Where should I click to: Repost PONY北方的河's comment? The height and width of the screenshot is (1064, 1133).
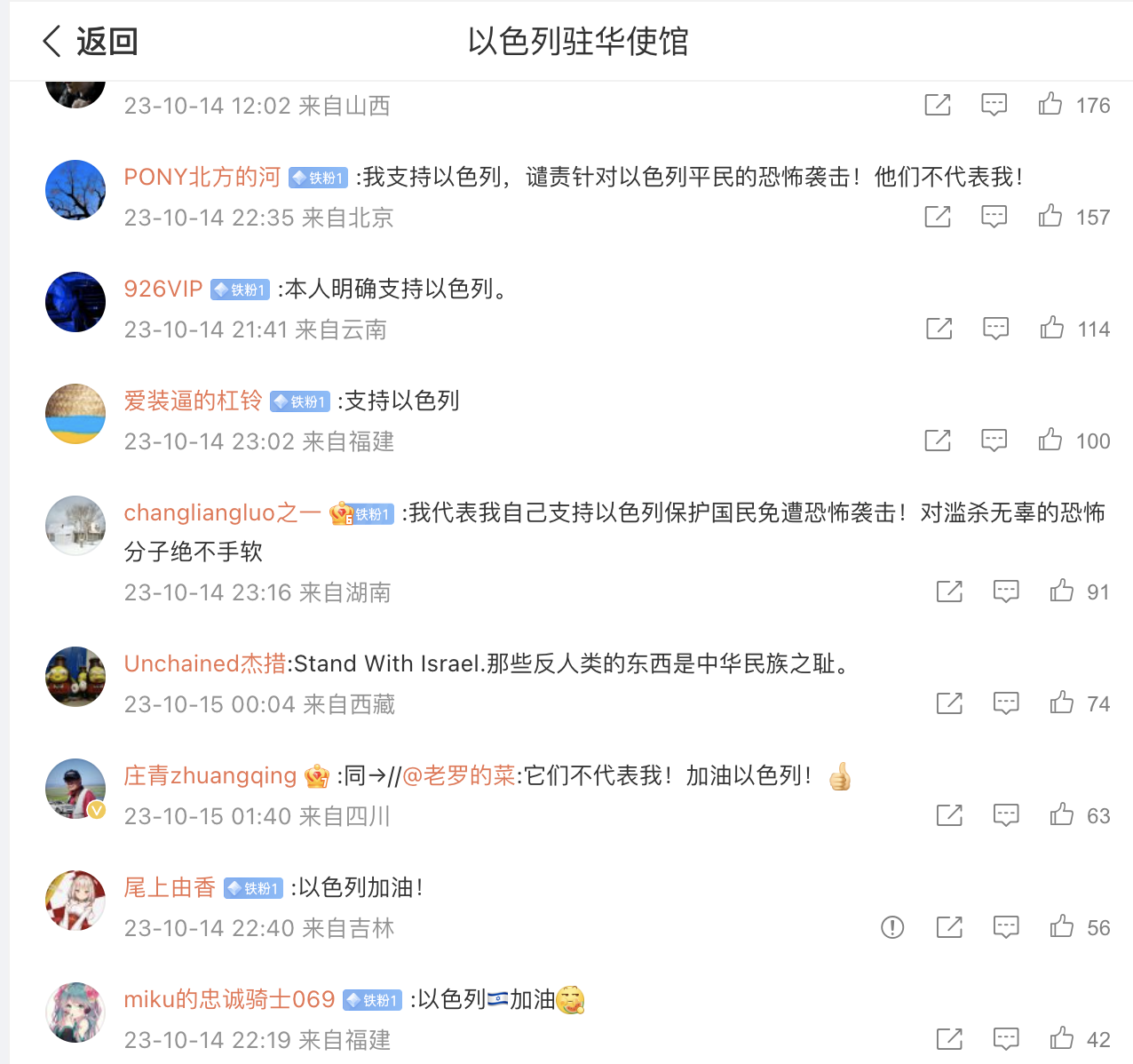click(x=938, y=217)
